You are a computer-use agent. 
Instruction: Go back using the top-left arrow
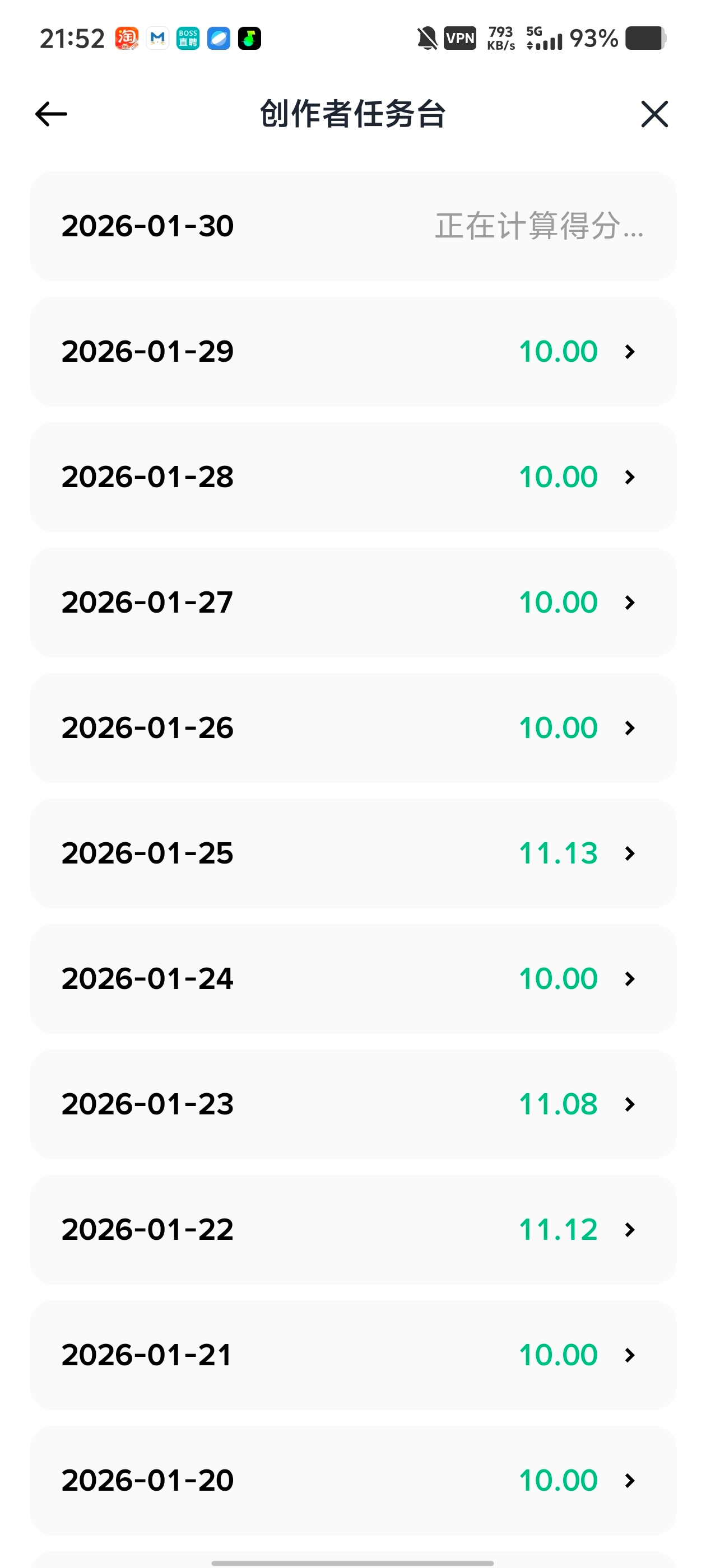[x=51, y=114]
